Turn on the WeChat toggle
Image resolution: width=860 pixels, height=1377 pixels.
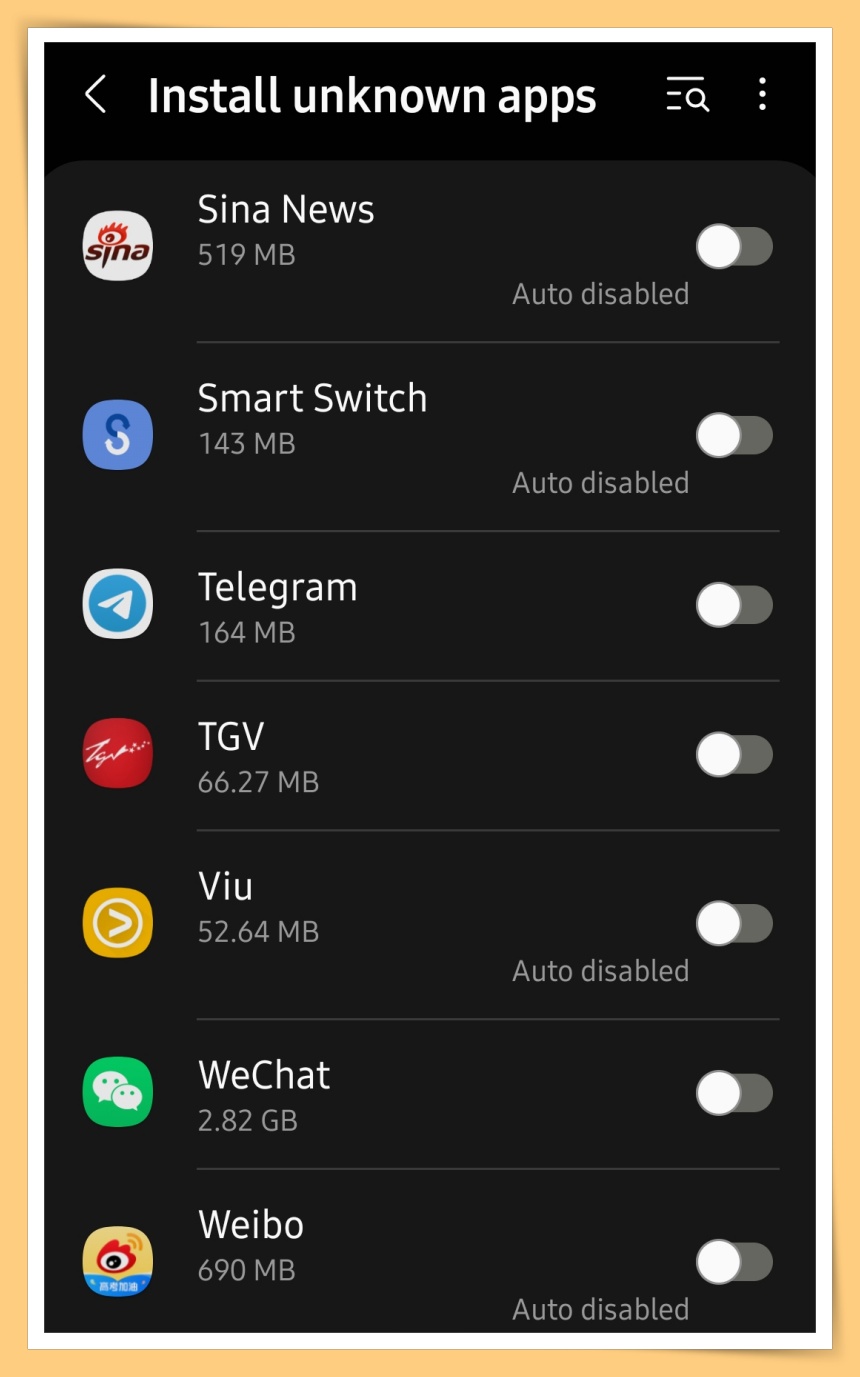[735, 1094]
